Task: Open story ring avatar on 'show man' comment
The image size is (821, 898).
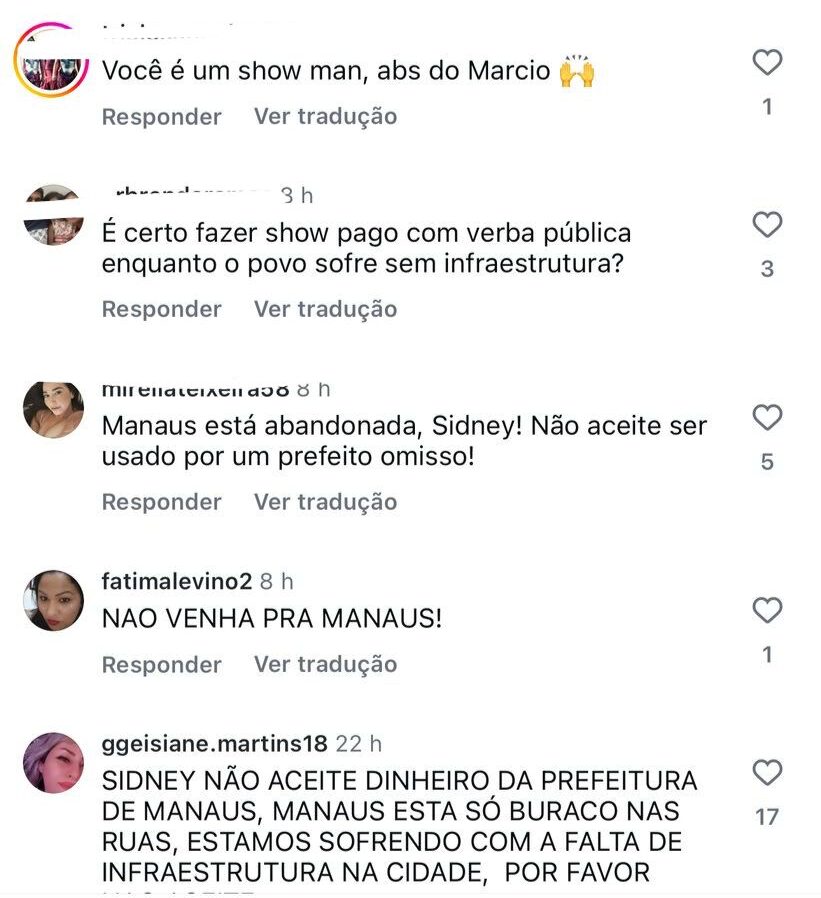Action: (x=50, y=58)
